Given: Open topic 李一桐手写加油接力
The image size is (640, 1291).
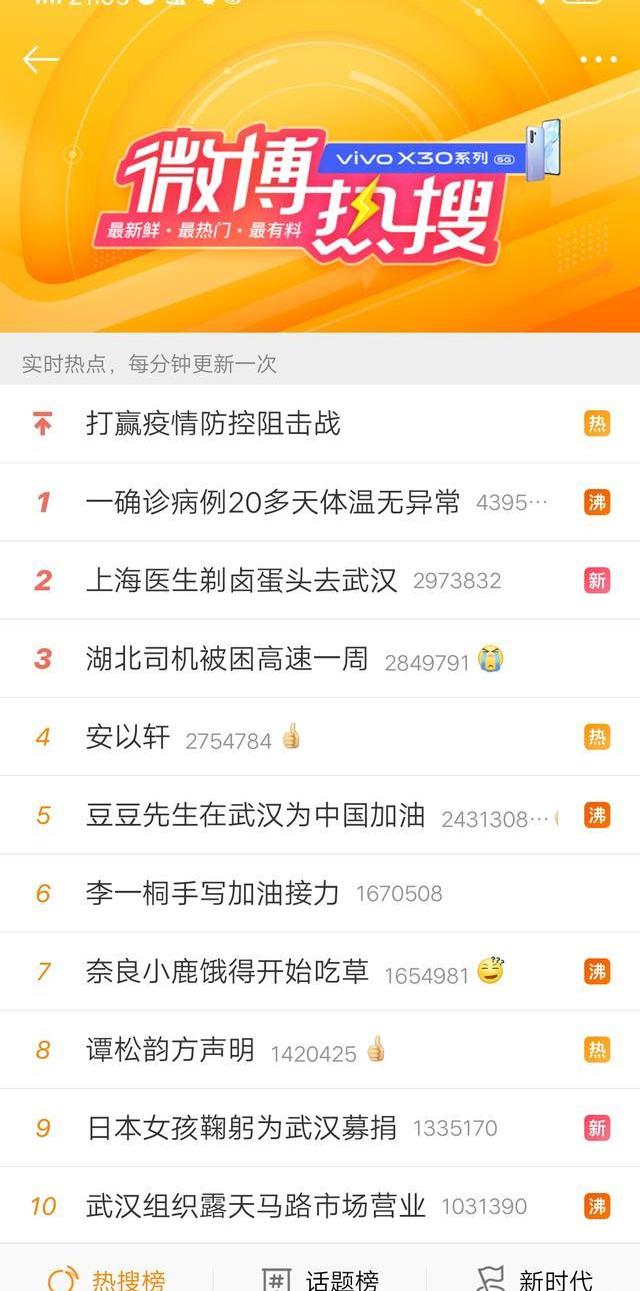Looking at the screenshot, I should (x=212, y=893).
